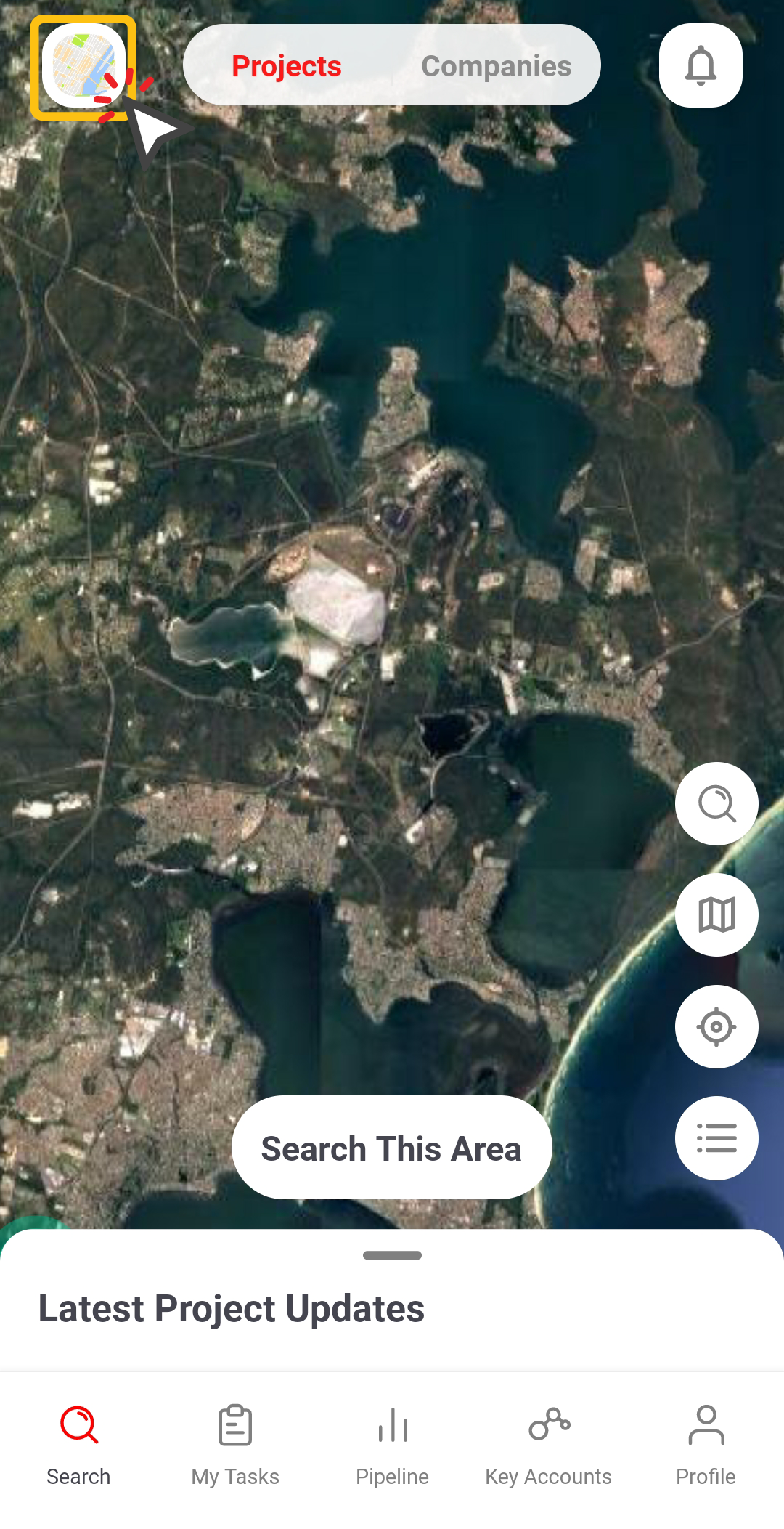The image size is (784, 1529).
Task: Expand the Latest Project Updates sheet handle
Action: point(392,1255)
